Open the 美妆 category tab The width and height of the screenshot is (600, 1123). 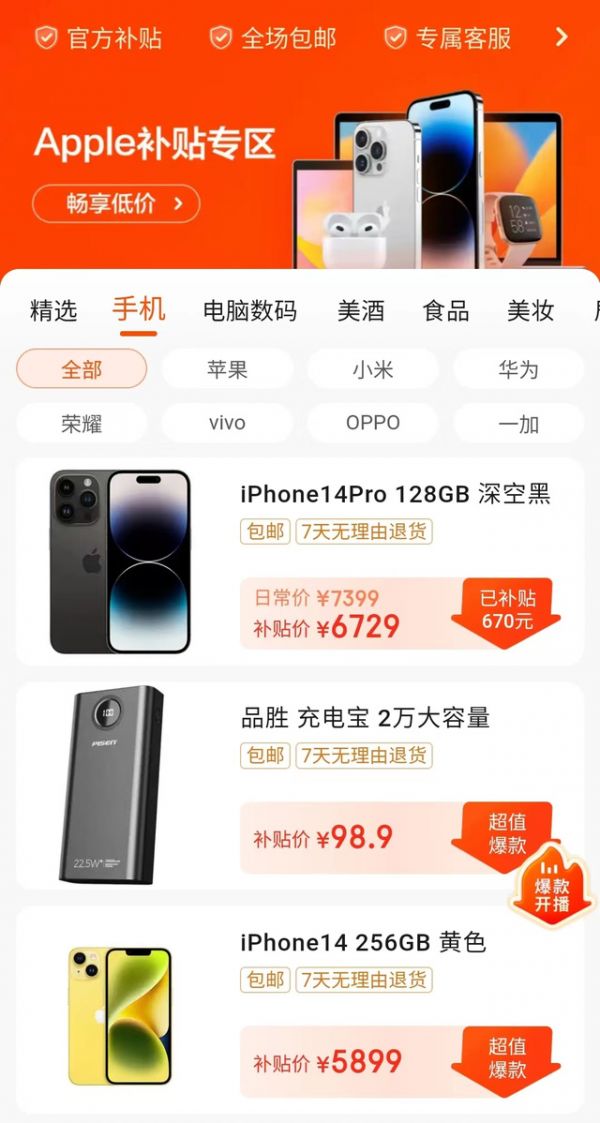coord(530,311)
